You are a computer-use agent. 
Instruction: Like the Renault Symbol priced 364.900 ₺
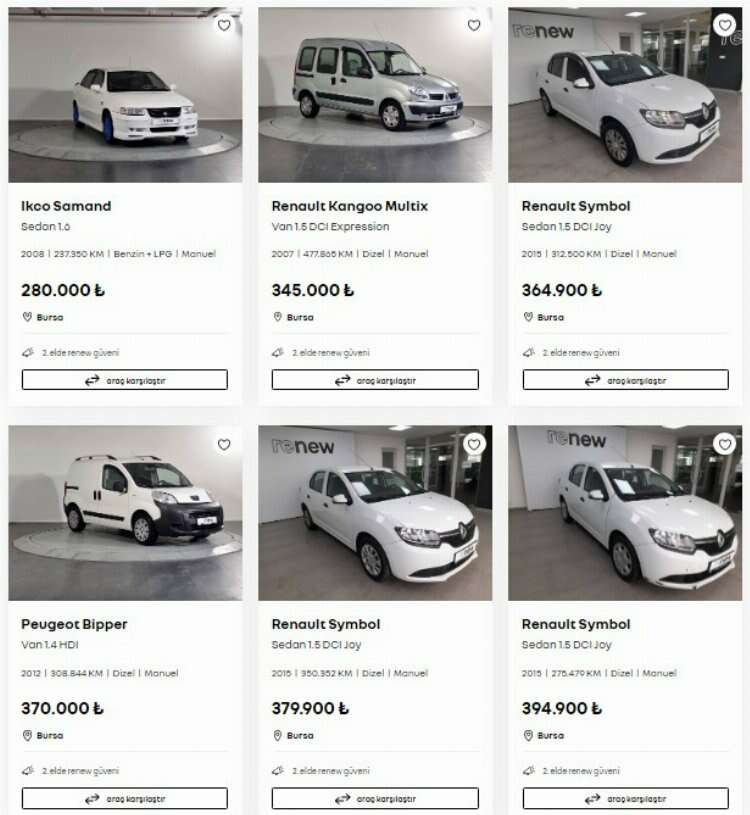(x=725, y=25)
